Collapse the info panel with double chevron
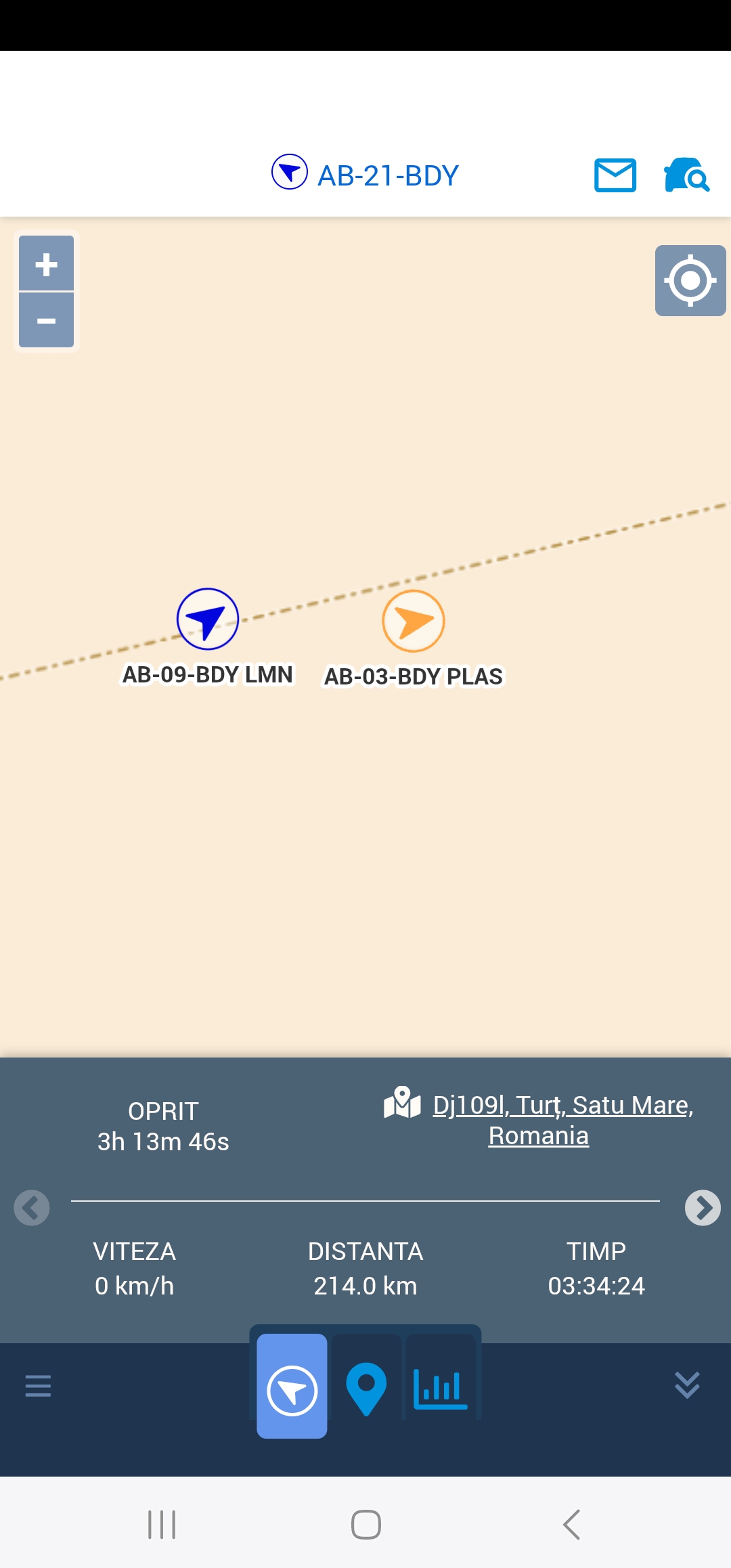This screenshot has height=1568, width=731. 687,1385
